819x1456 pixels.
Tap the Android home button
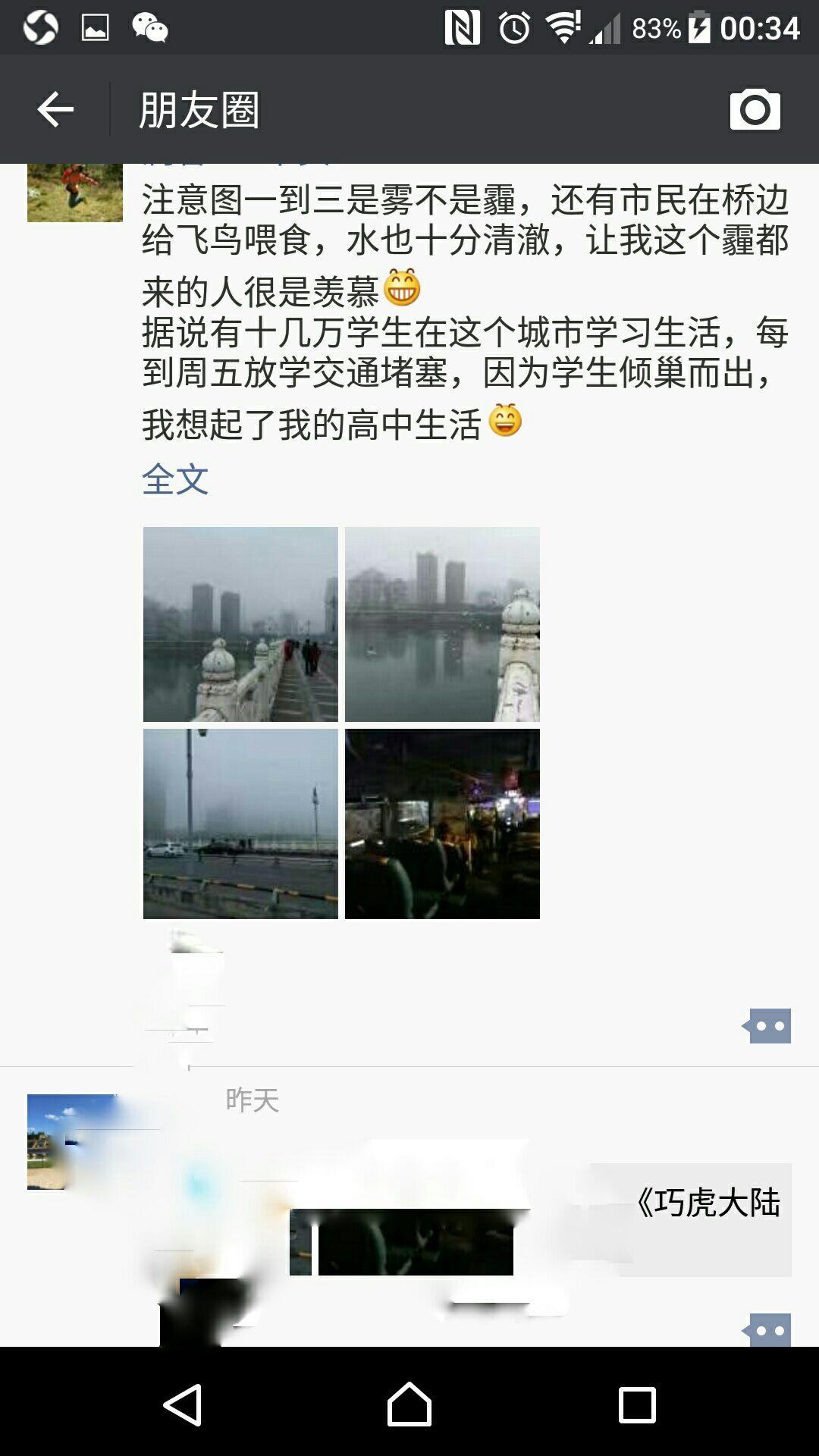[x=409, y=1404]
